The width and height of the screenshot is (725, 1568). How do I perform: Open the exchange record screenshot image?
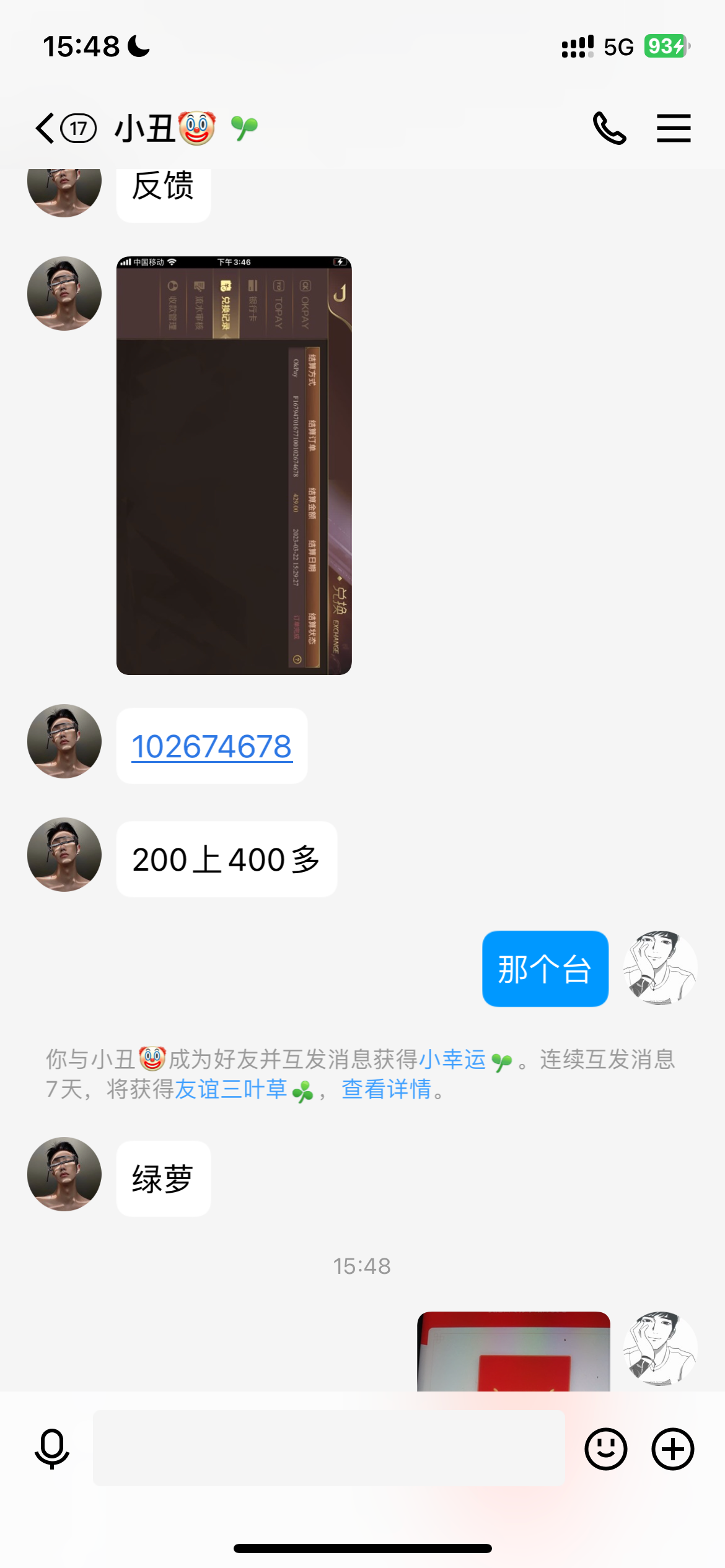point(234,465)
